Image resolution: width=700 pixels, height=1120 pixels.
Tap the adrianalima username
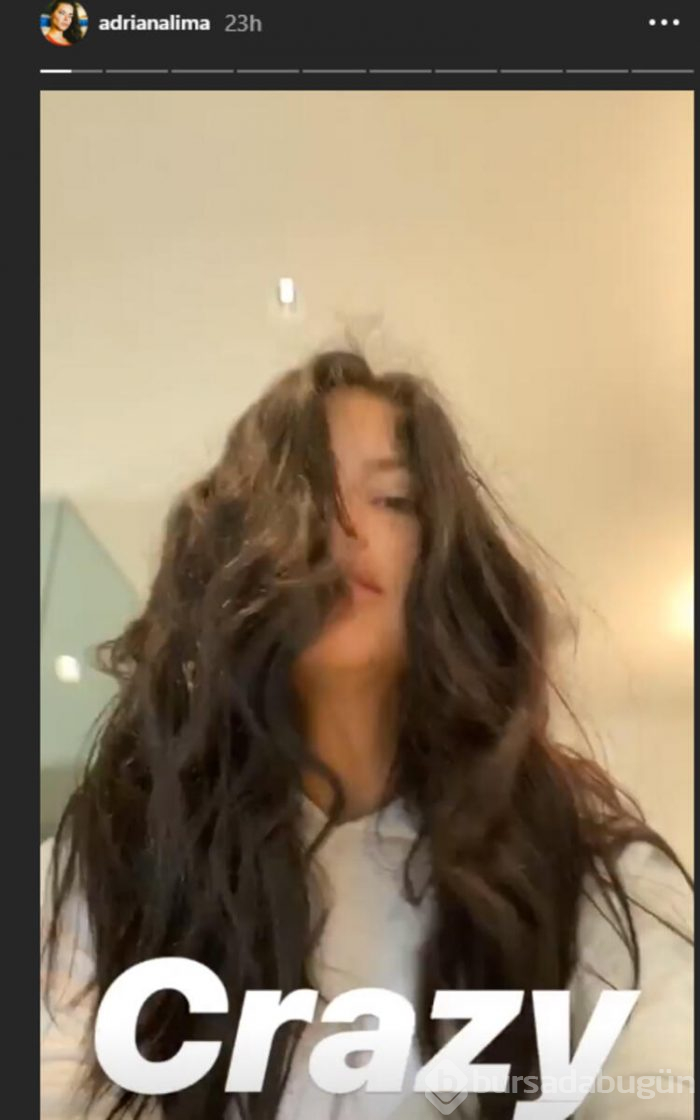[154, 24]
